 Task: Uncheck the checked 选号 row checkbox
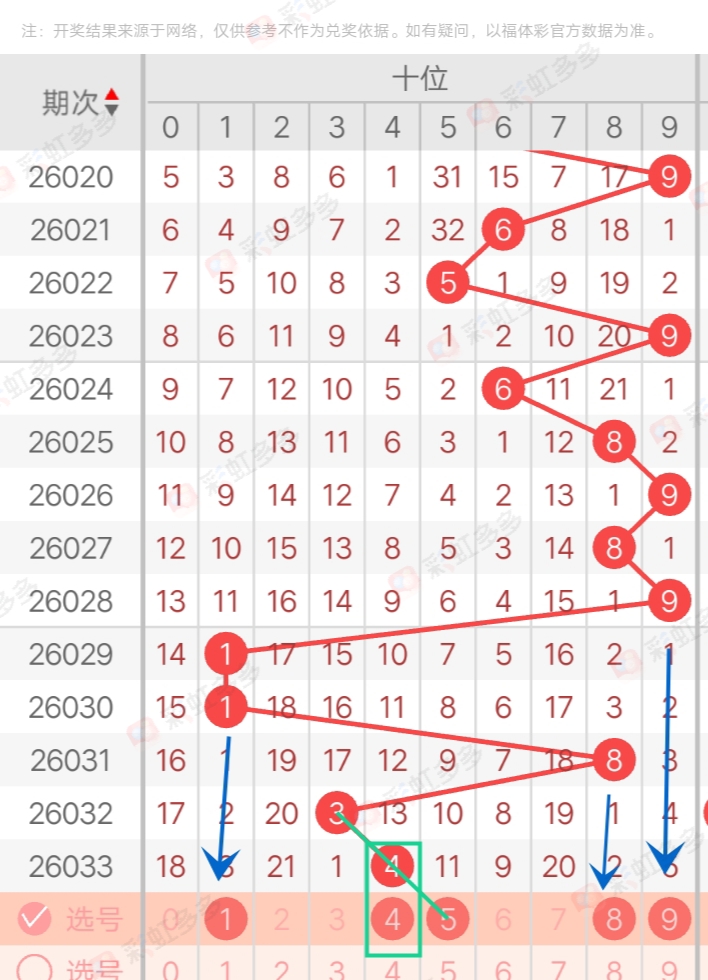tap(35, 918)
